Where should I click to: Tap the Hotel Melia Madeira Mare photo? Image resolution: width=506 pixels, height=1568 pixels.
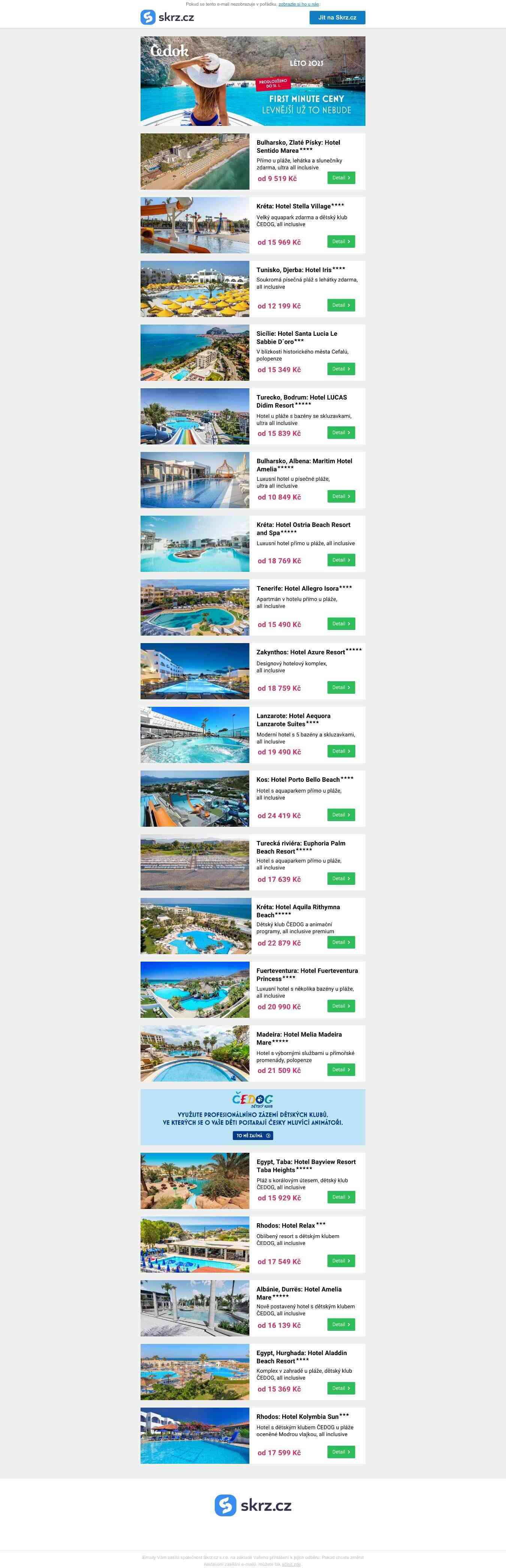(x=195, y=1054)
